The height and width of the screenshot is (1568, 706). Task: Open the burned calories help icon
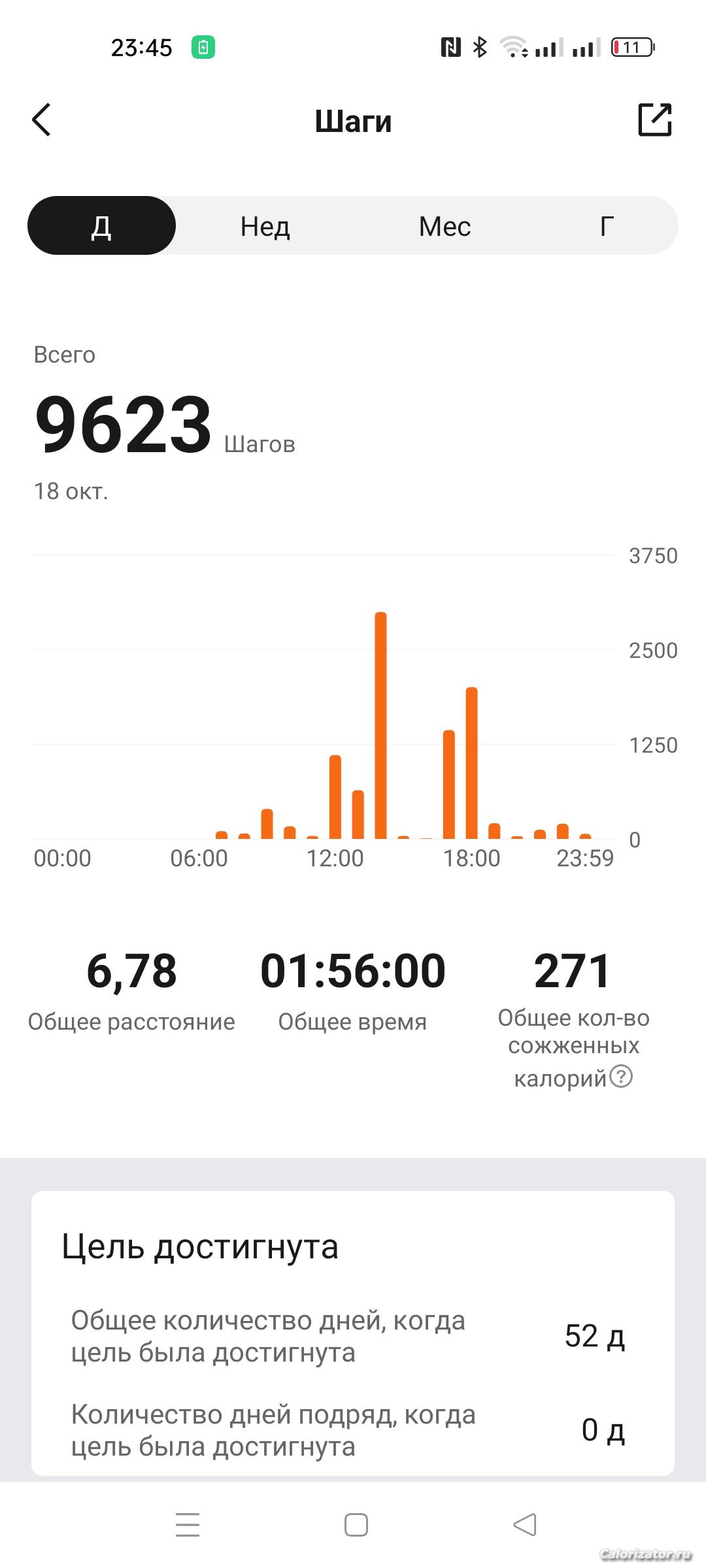click(621, 1076)
